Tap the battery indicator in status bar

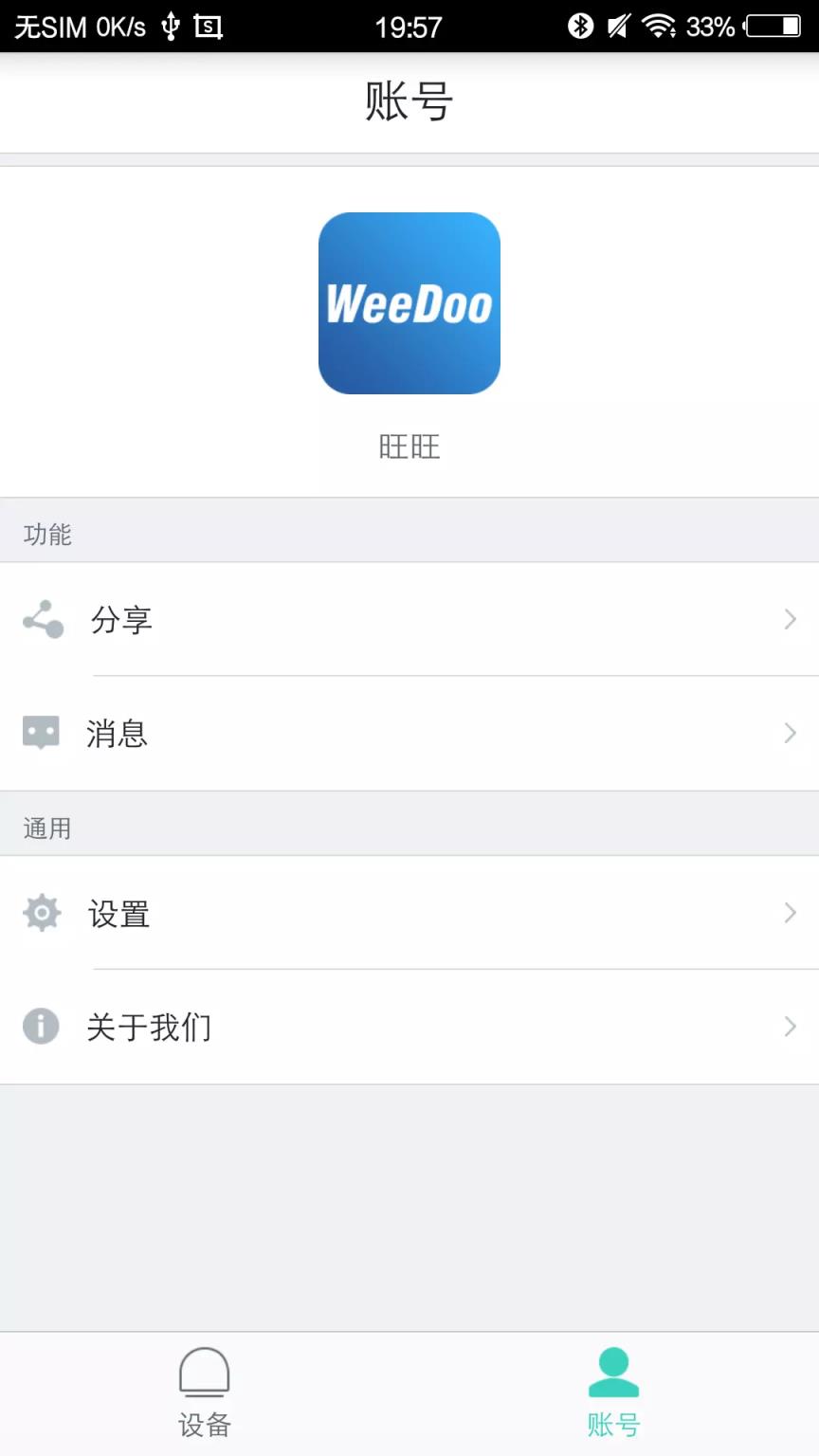pyautogui.click(x=773, y=26)
